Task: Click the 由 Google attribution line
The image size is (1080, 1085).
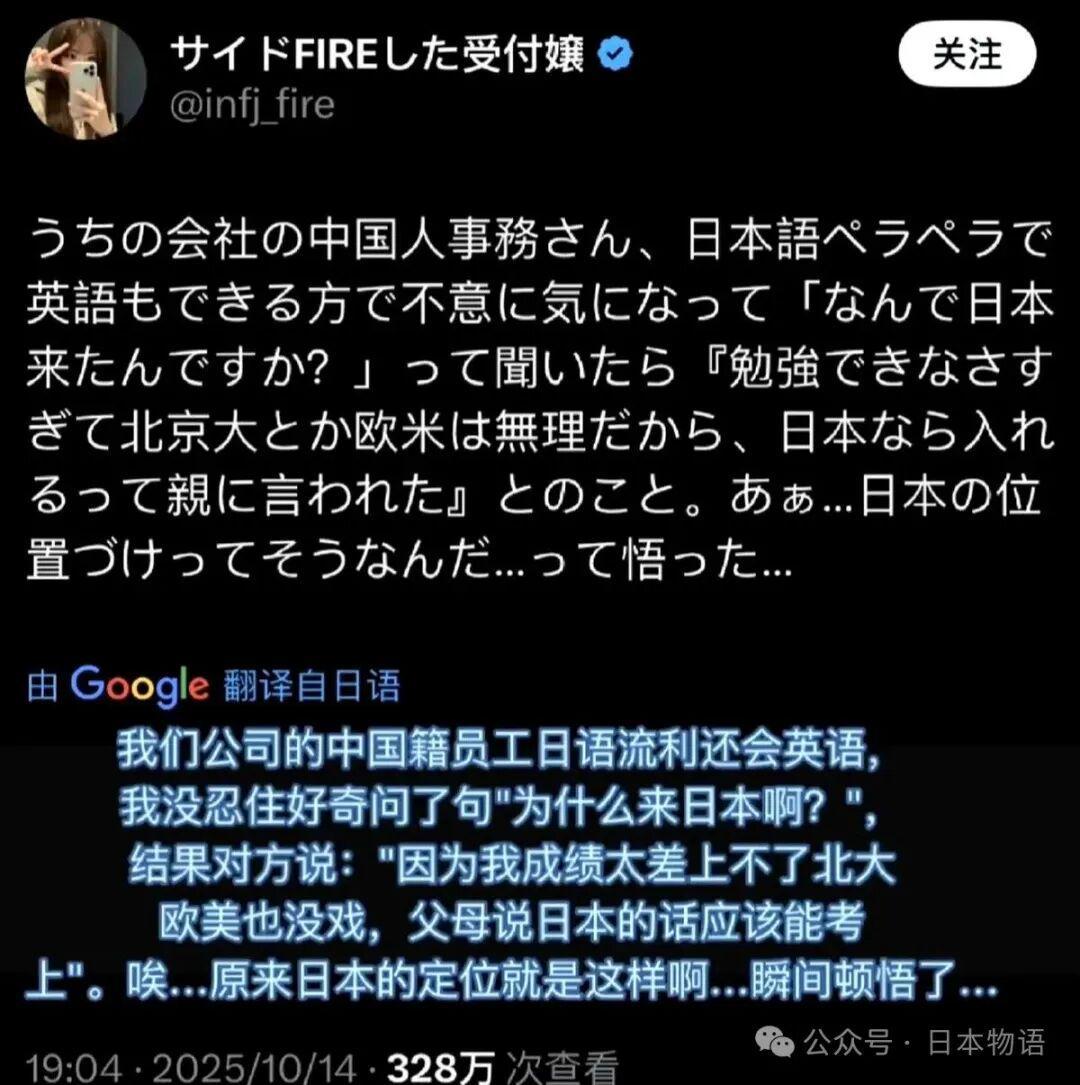Action: coord(44,686)
